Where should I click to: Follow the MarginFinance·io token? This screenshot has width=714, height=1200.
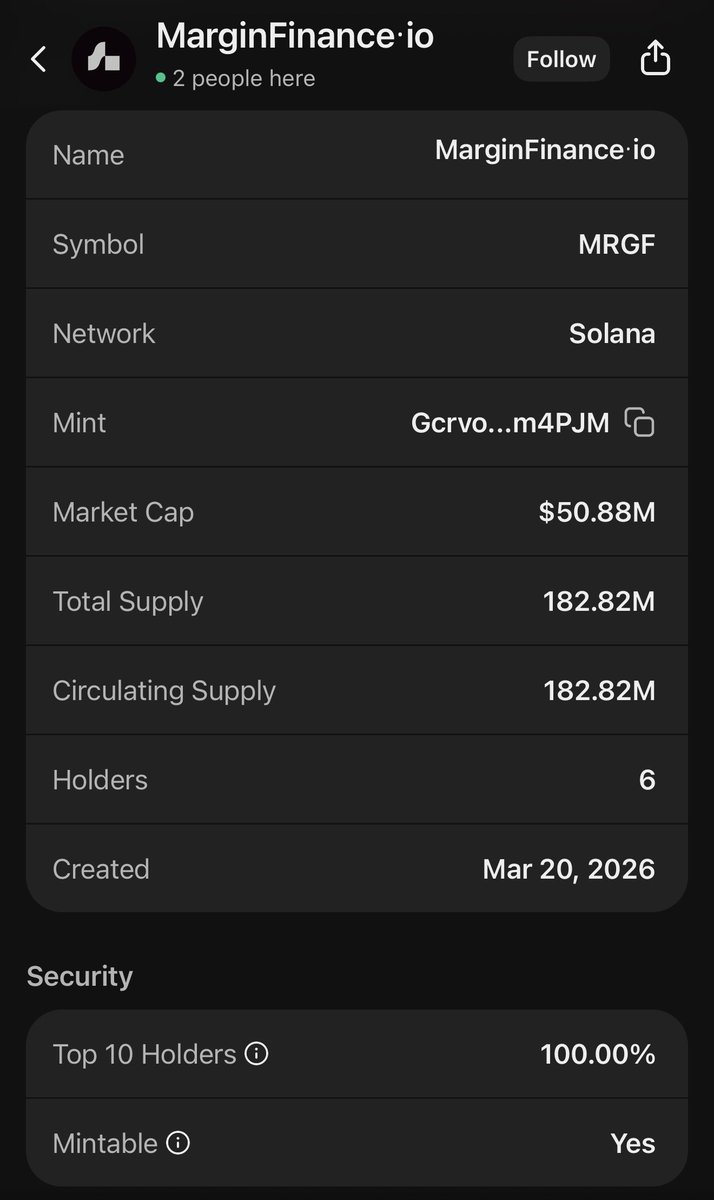click(561, 60)
